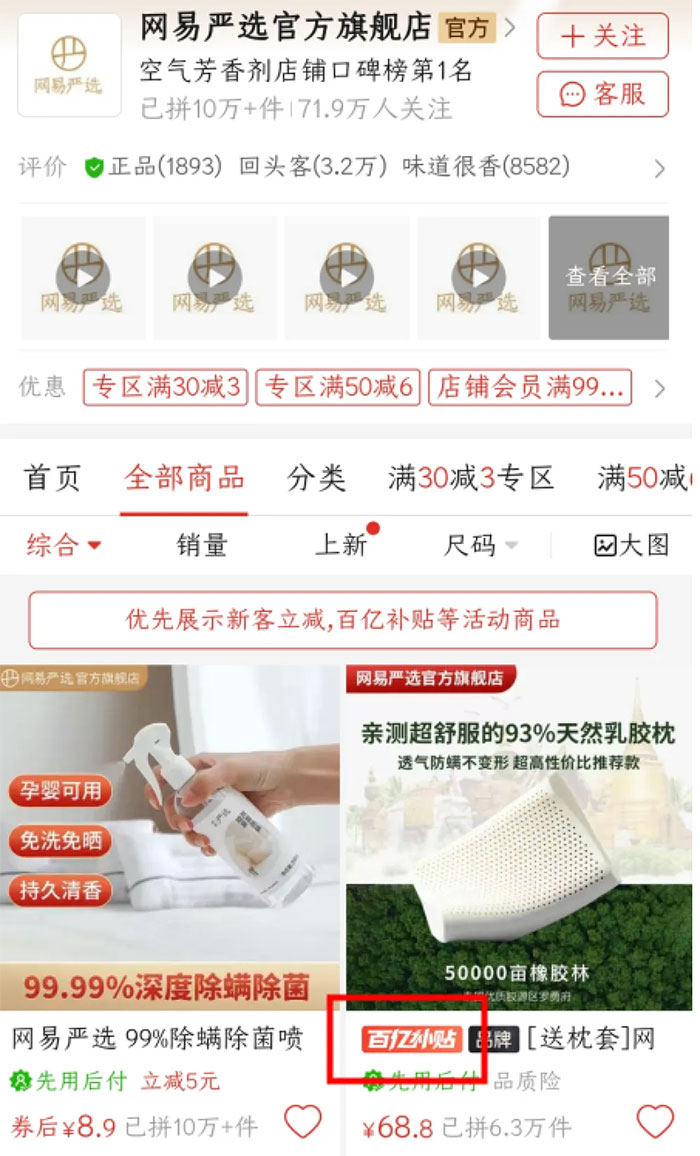700x1156 pixels.
Task: Favorite the 除螨除菌喷 spray product
Action: [302, 1122]
